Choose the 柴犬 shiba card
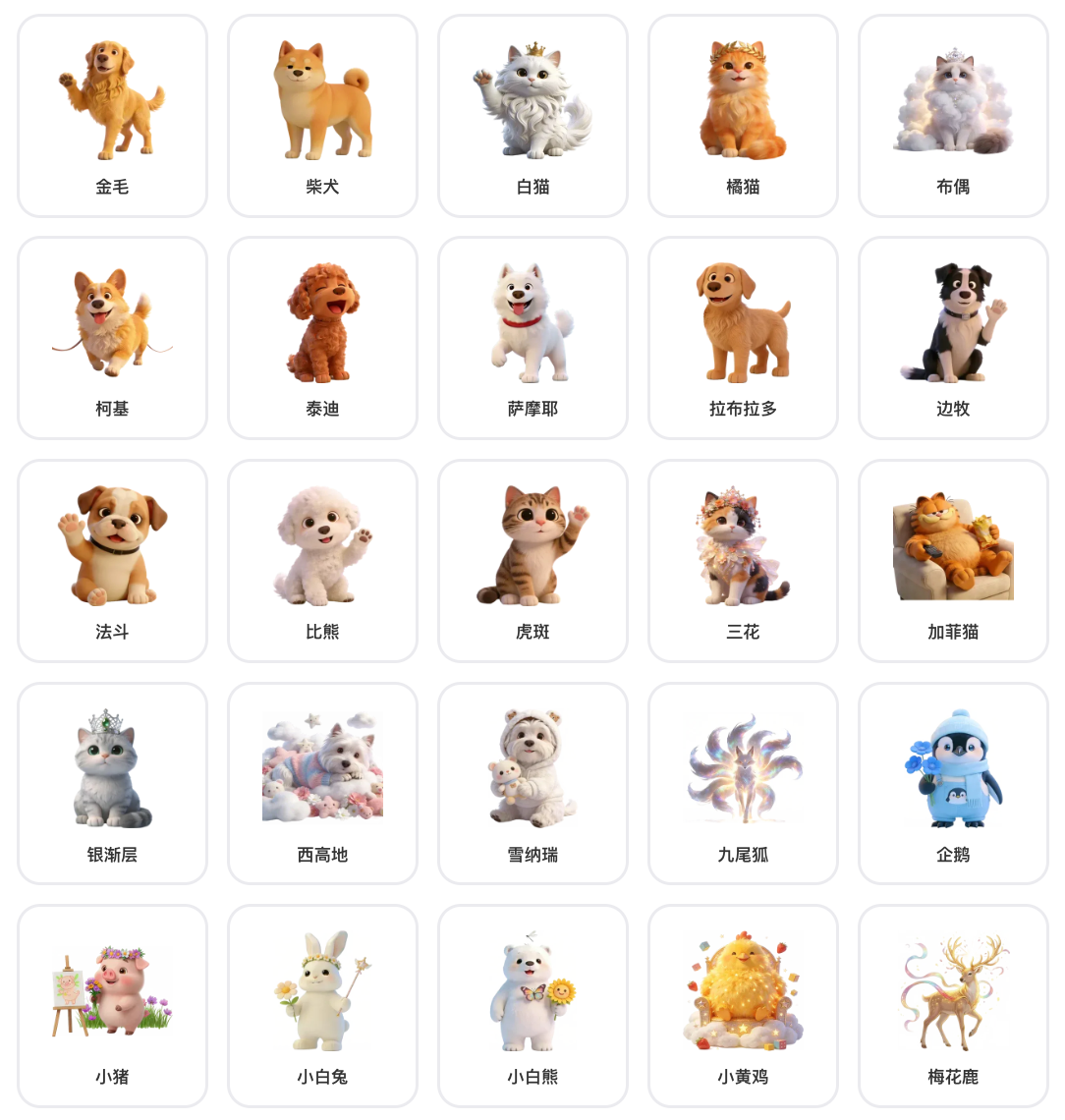This screenshot has height=1120, width=1065. pyautogui.click(x=322, y=116)
